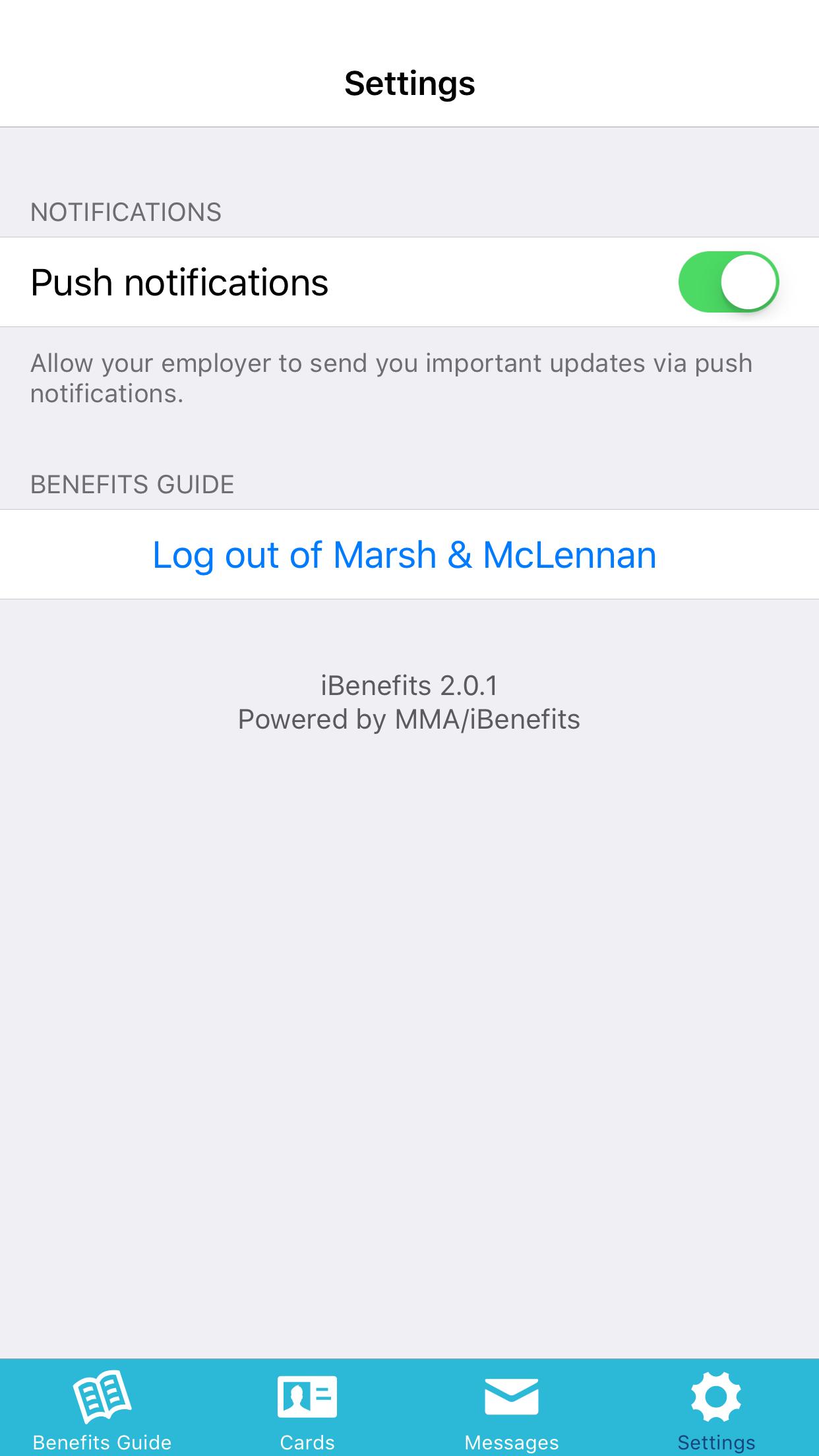Open the Cards tab

(307, 1409)
